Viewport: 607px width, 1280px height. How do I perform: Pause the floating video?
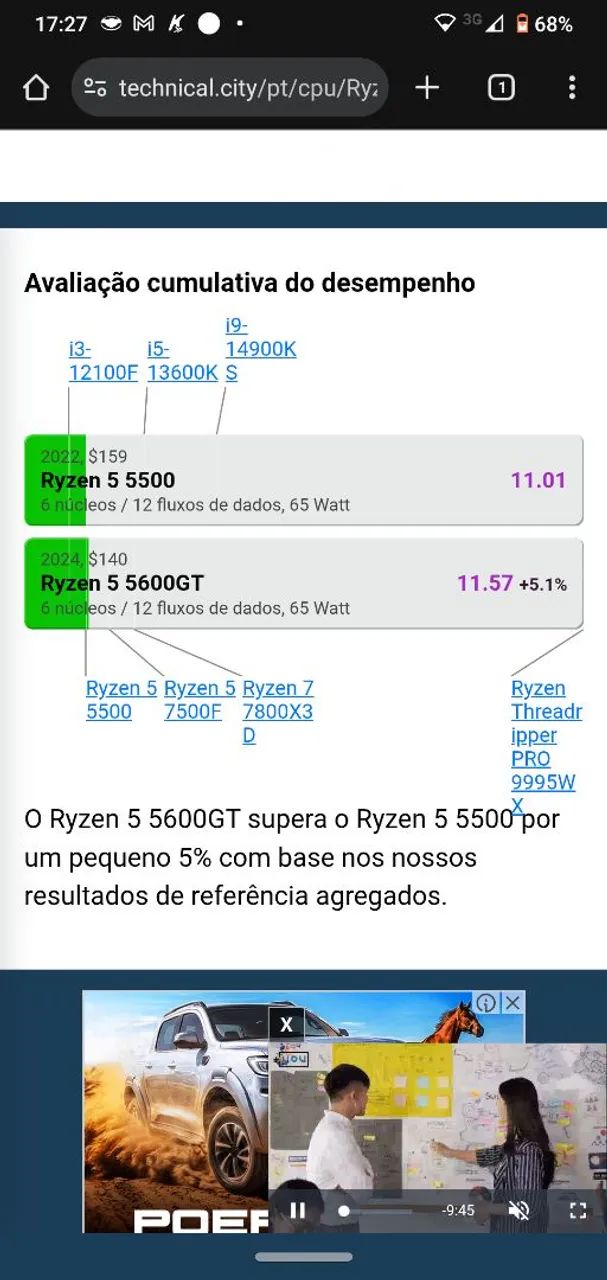(x=298, y=1210)
